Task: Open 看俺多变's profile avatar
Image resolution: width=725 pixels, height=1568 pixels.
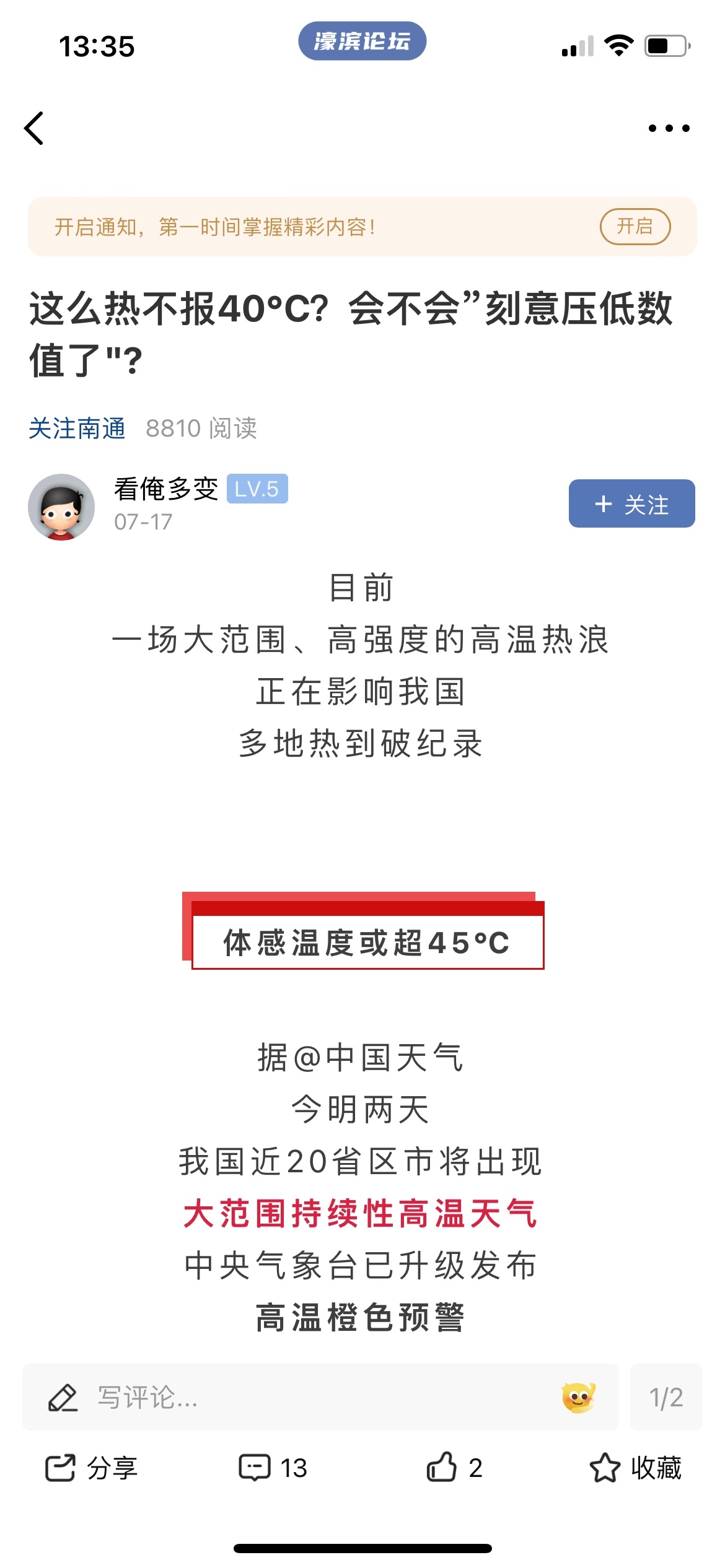Action: tap(61, 507)
